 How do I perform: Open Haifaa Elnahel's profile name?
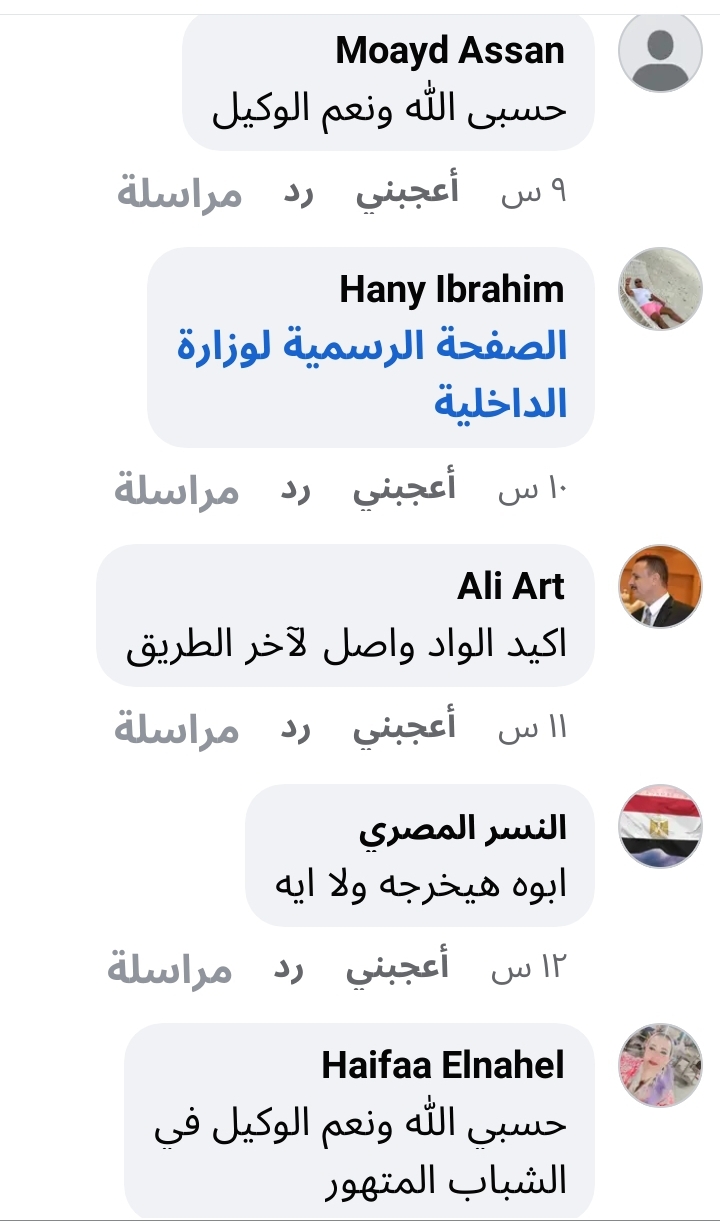point(443,1065)
